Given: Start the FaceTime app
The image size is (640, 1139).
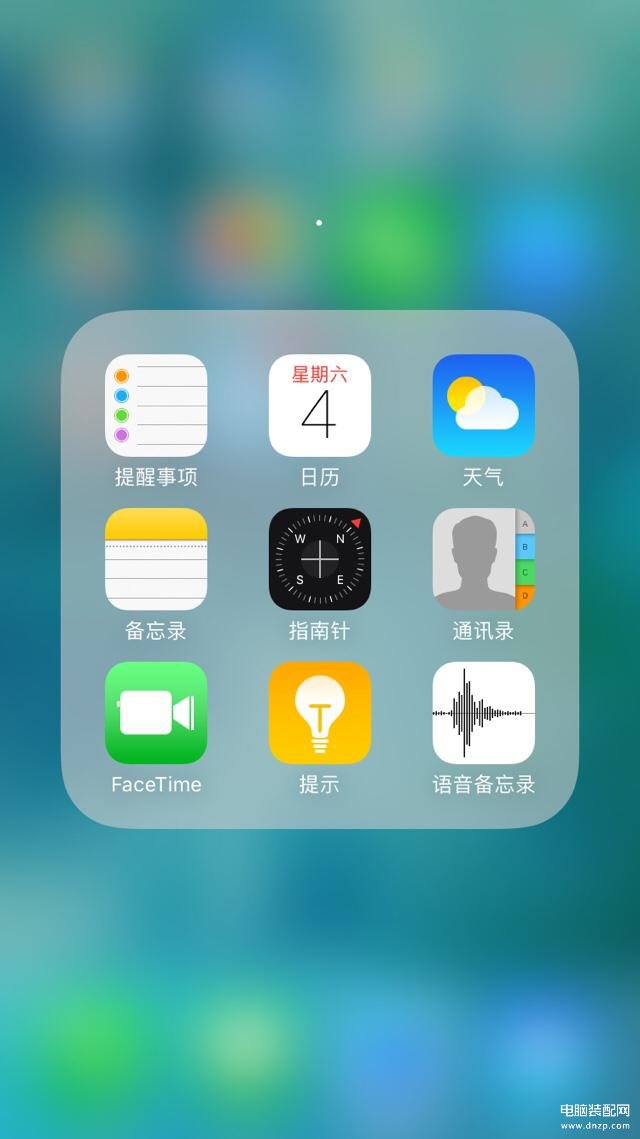Looking at the screenshot, I should (156, 713).
